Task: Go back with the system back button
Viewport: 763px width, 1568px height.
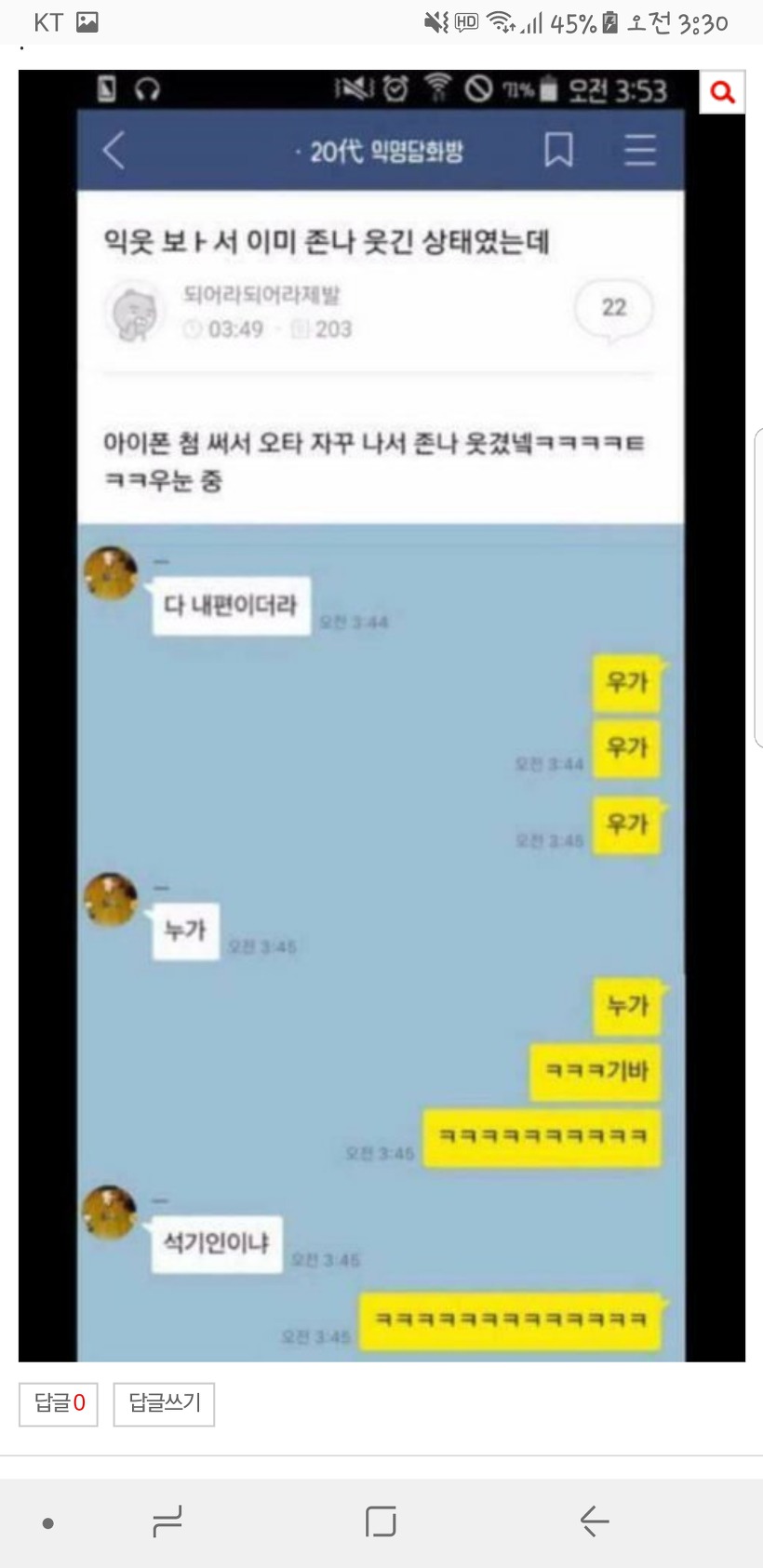Action: click(594, 1521)
